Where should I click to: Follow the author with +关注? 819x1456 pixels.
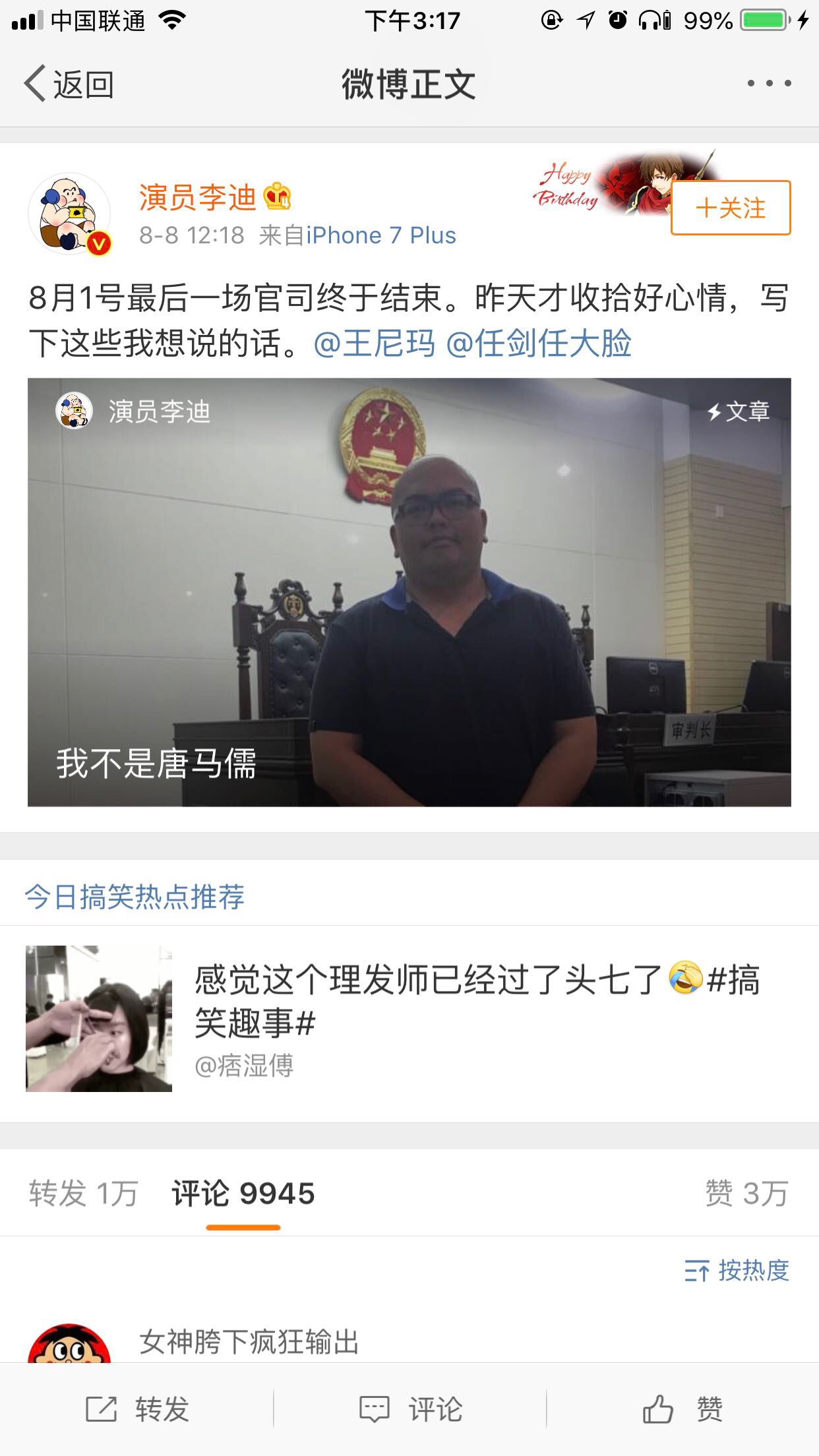731,208
